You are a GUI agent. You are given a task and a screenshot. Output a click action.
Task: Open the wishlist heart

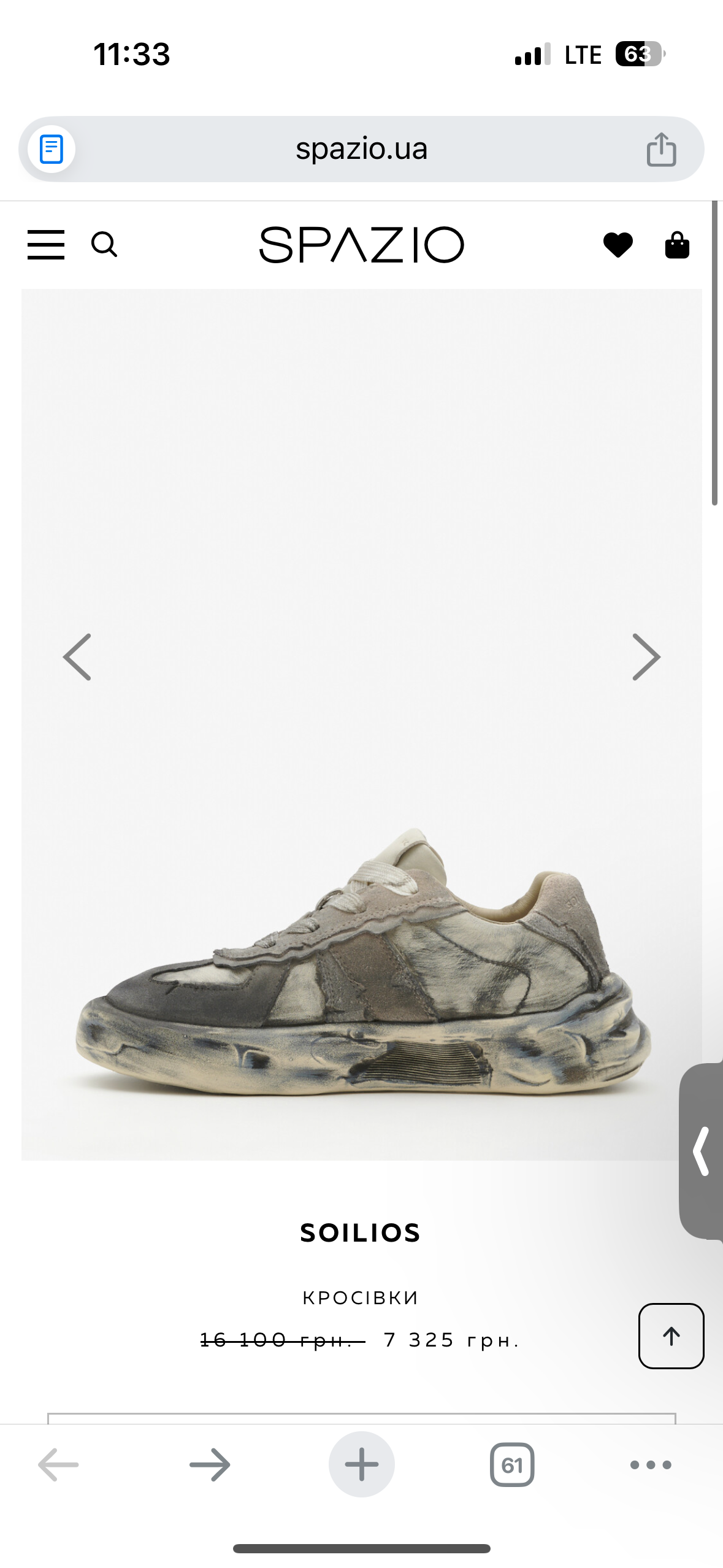point(618,245)
